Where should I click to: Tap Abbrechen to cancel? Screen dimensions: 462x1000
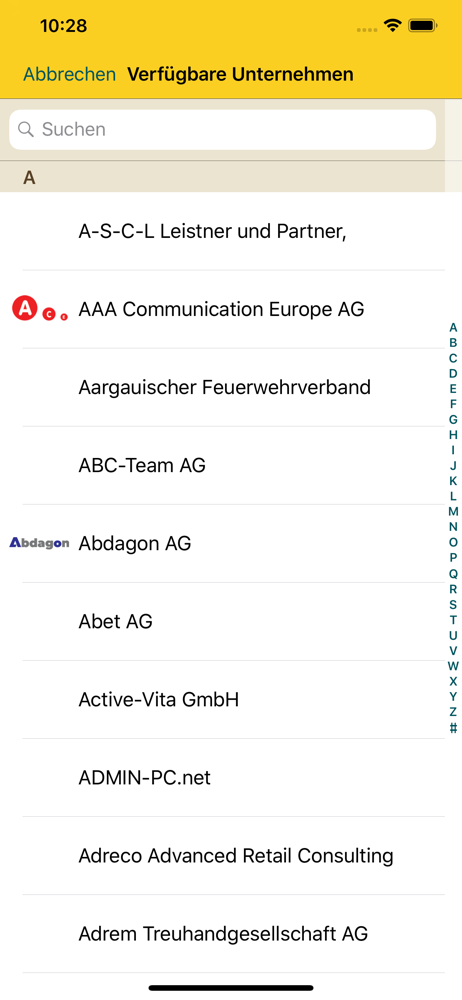tap(70, 74)
